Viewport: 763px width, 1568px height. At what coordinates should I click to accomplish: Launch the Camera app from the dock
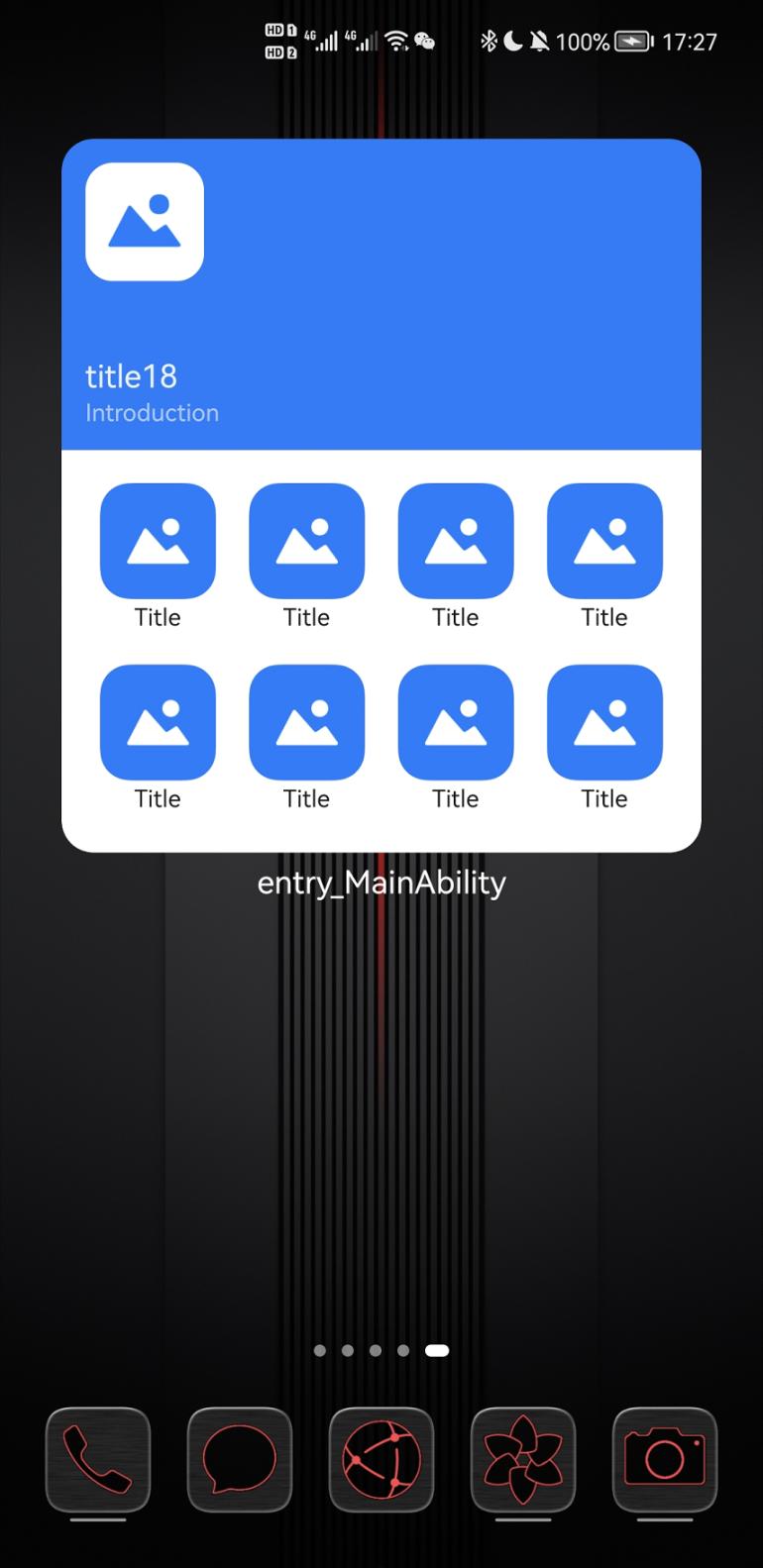pyautogui.click(x=664, y=1460)
